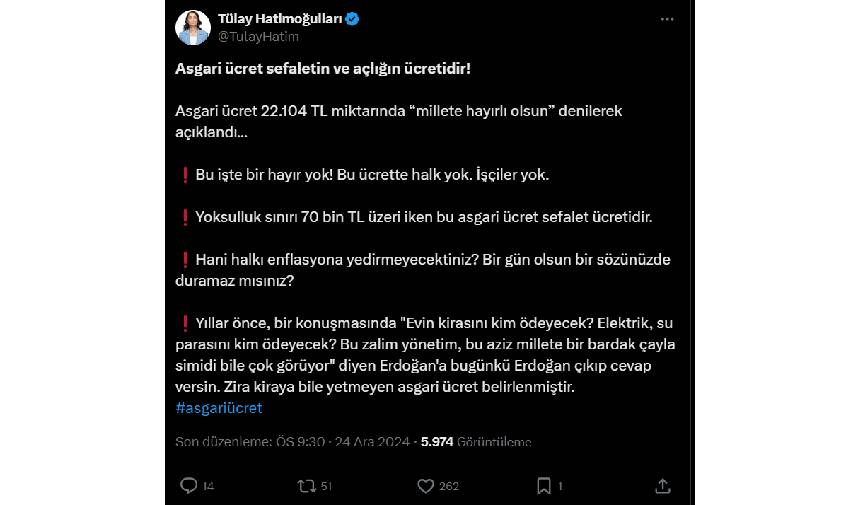Repost this tweet
Screen dimensions: 860x505
[x=307, y=486]
